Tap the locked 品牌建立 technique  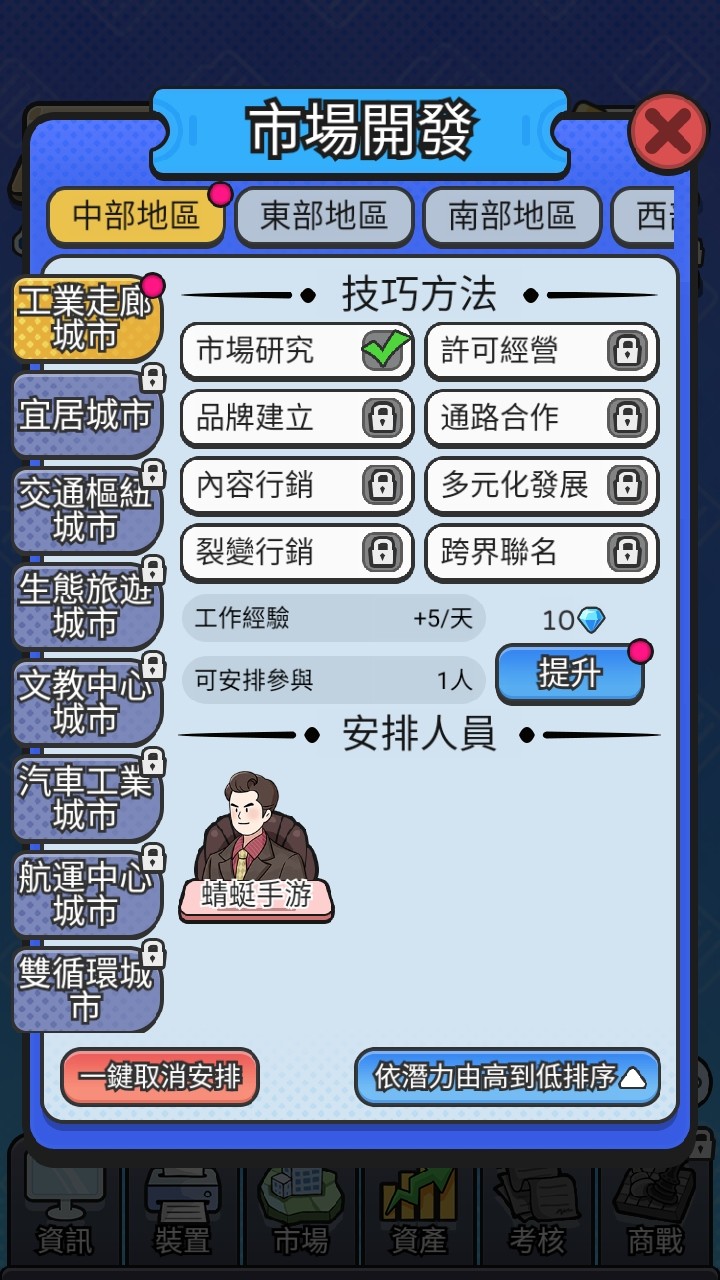pyautogui.click(x=297, y=418)
